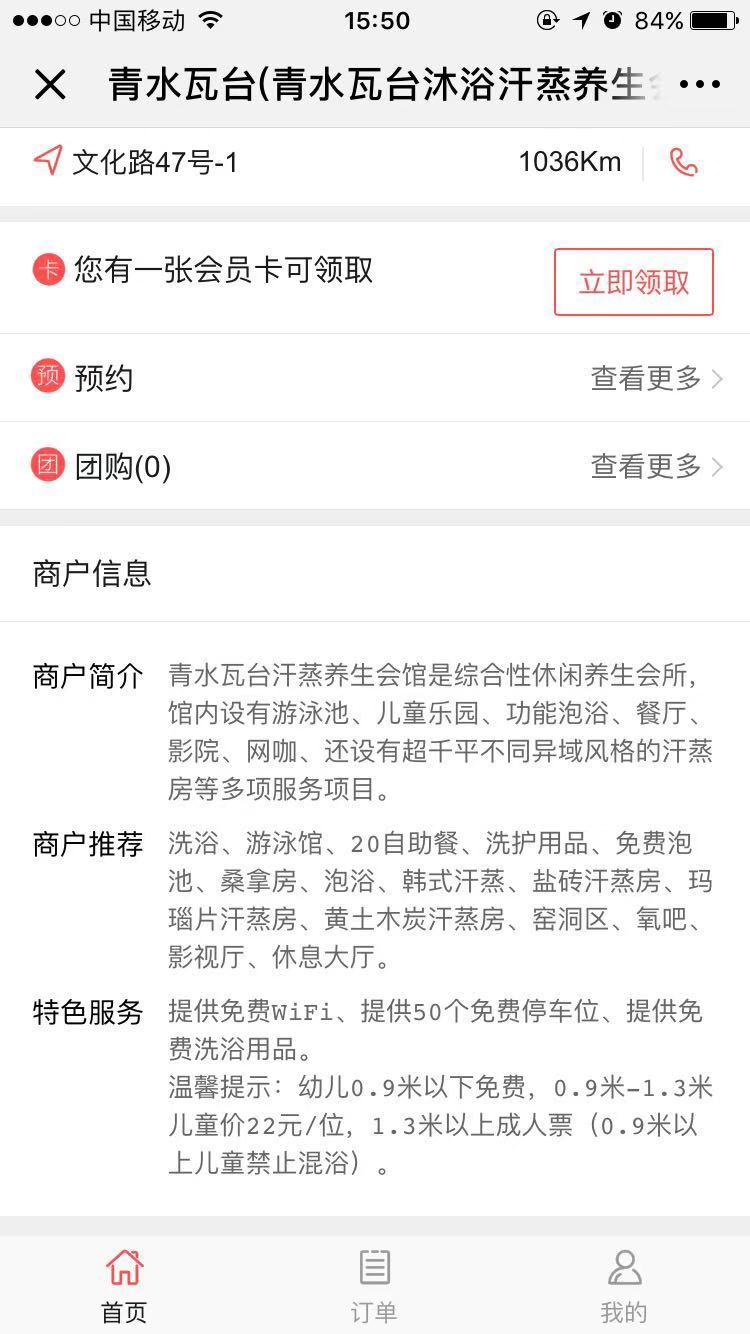Tap 立即领取 to claim membership card

[x=634, y=282]
